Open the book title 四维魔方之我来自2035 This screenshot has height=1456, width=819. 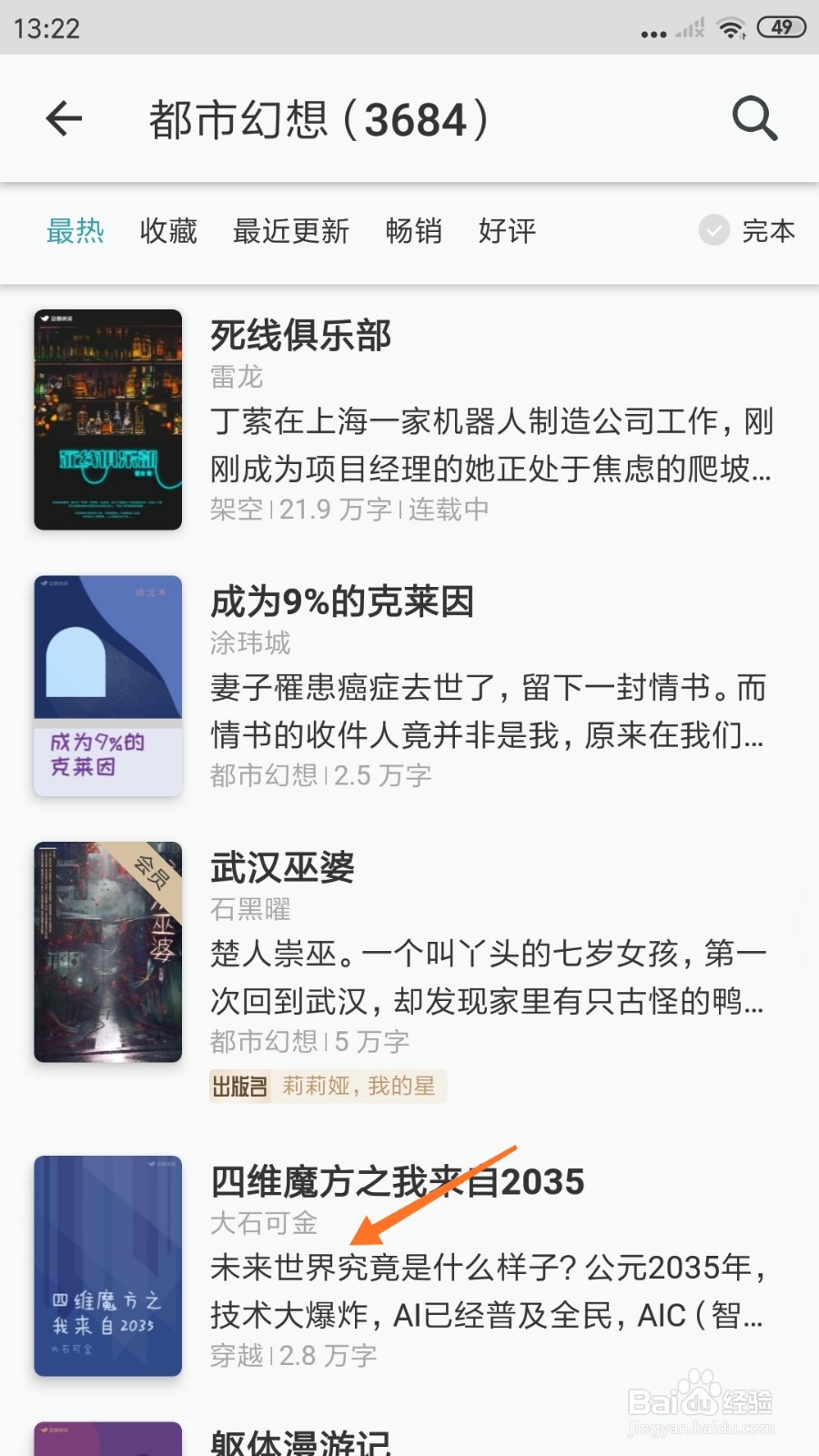point(398,1181)
